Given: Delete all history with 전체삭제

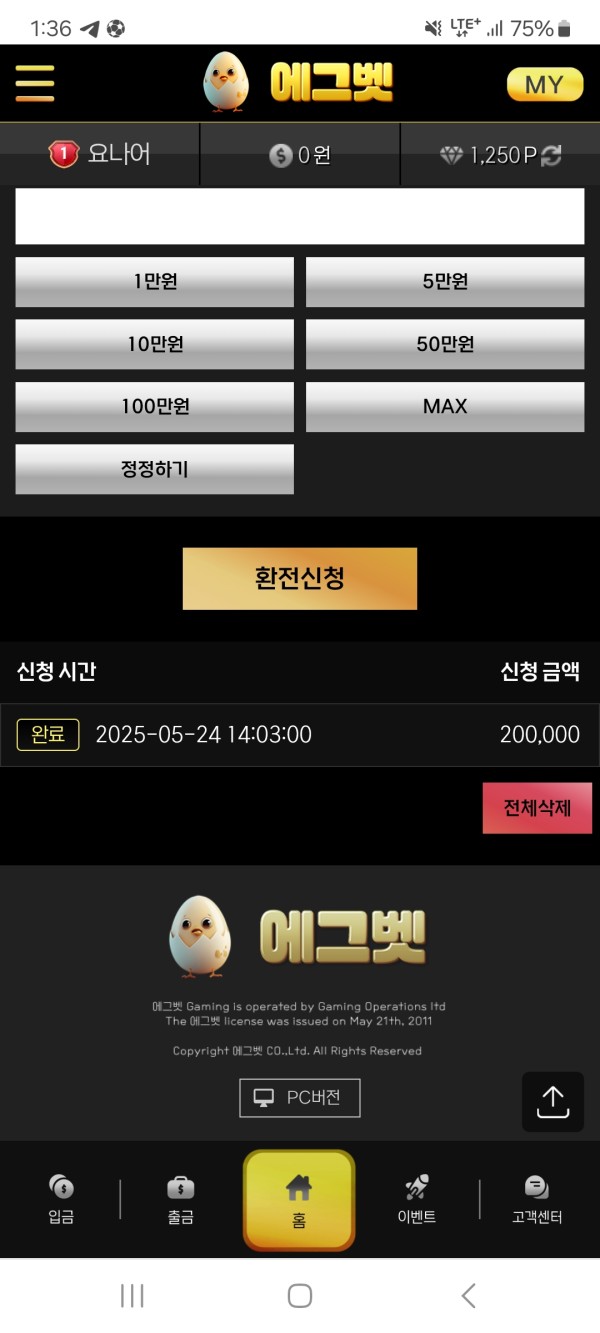Looking at the screenshot, I should coord(537,808).
